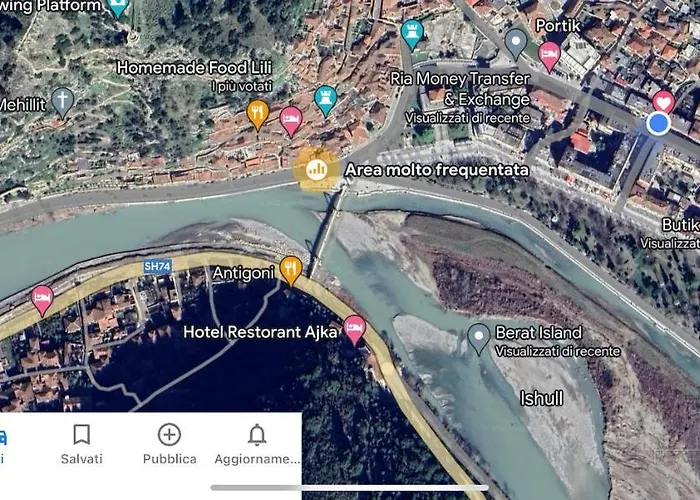700x500 pixels.
Task: Select the Hotel Restorant Ajka pin
Action: coord(354,328)
